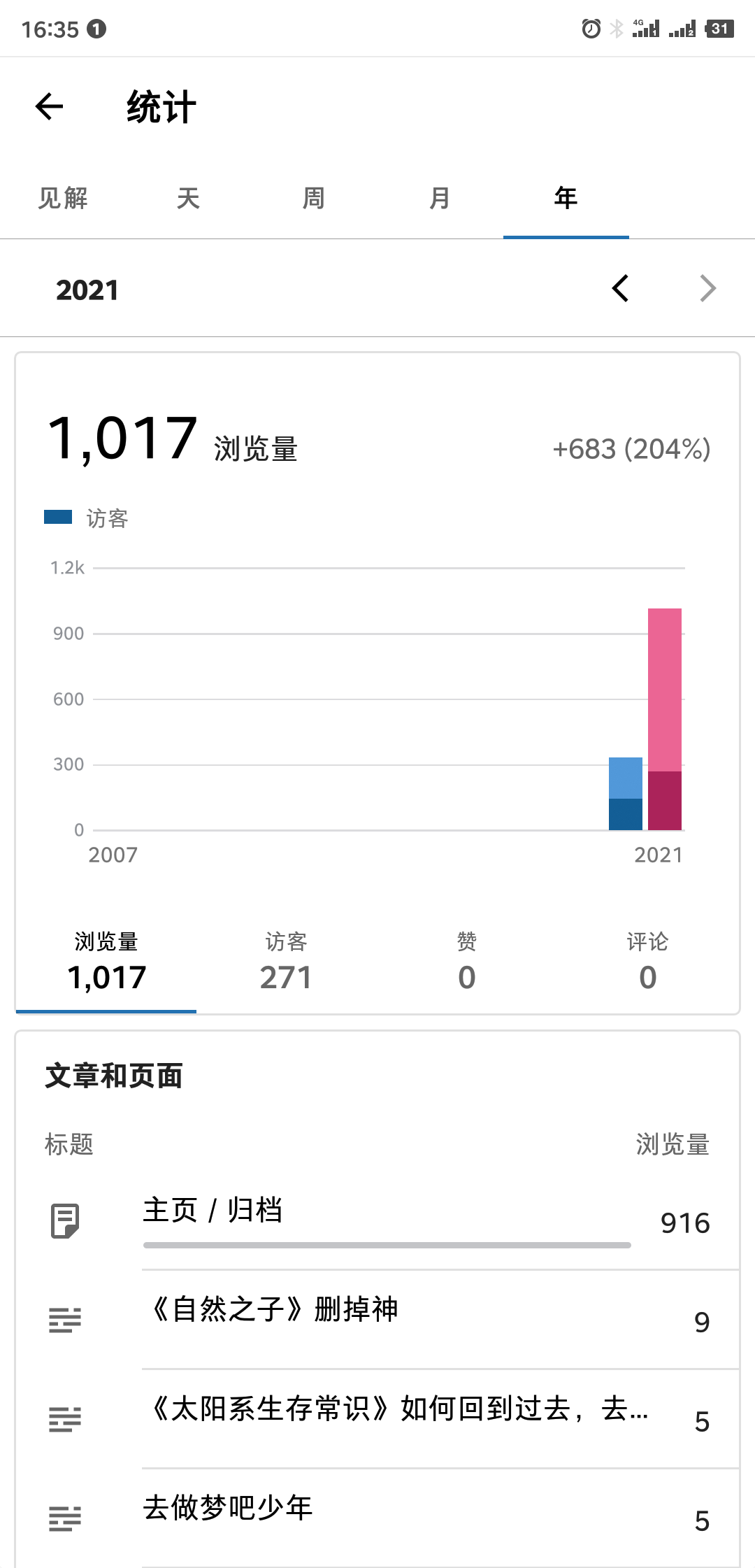Switch to the 天 tab
The height and width of the screenshot is (1568, 755).
pos(188,199)
